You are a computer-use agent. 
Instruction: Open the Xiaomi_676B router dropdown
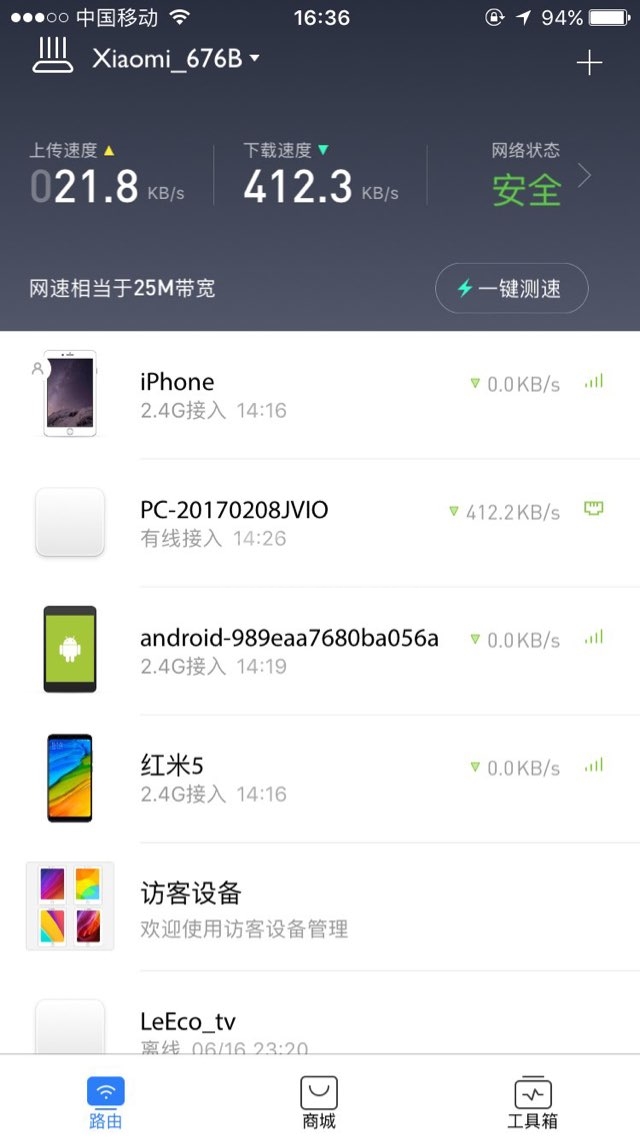pyautogui.click(x=176, y=60)
